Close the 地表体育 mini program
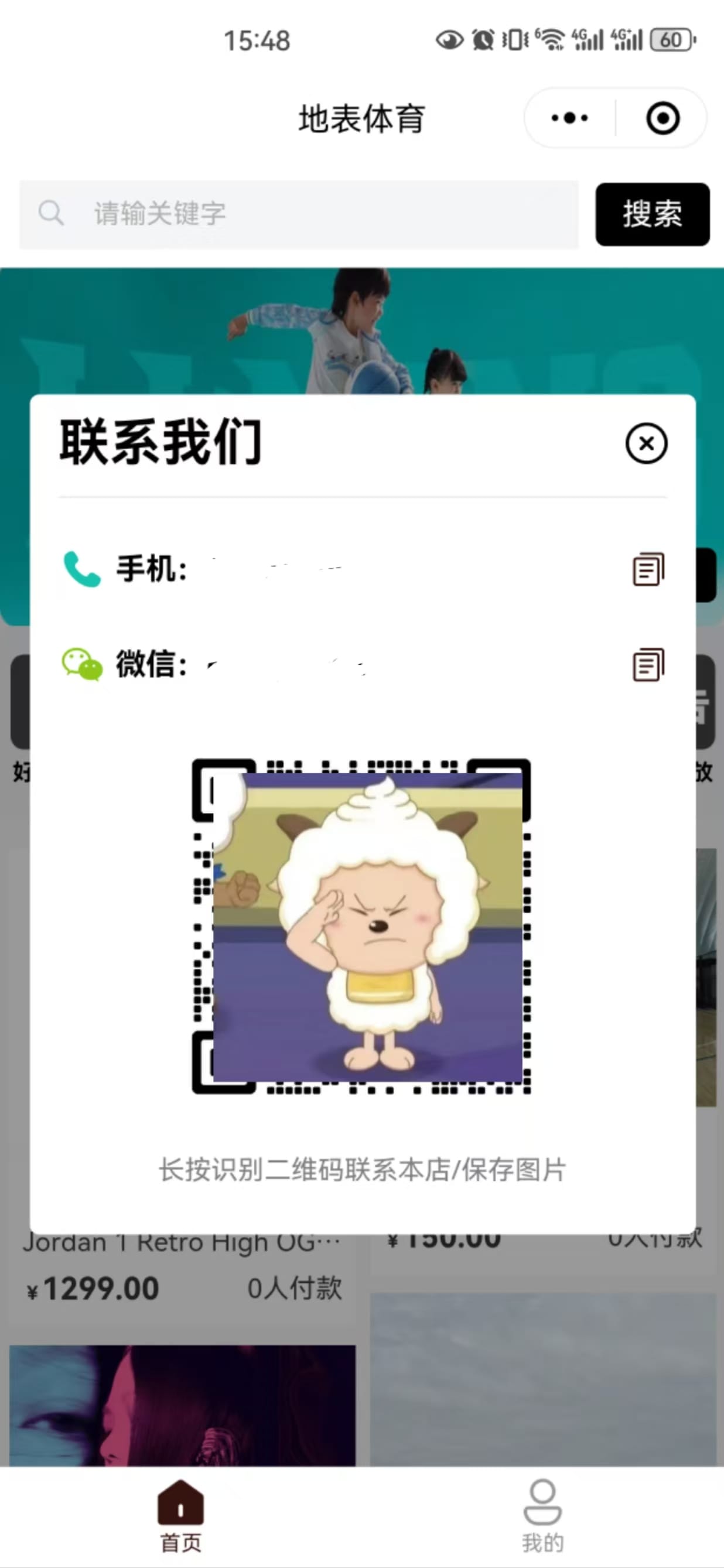724x1568 pixels. click(x=662, y=118)
